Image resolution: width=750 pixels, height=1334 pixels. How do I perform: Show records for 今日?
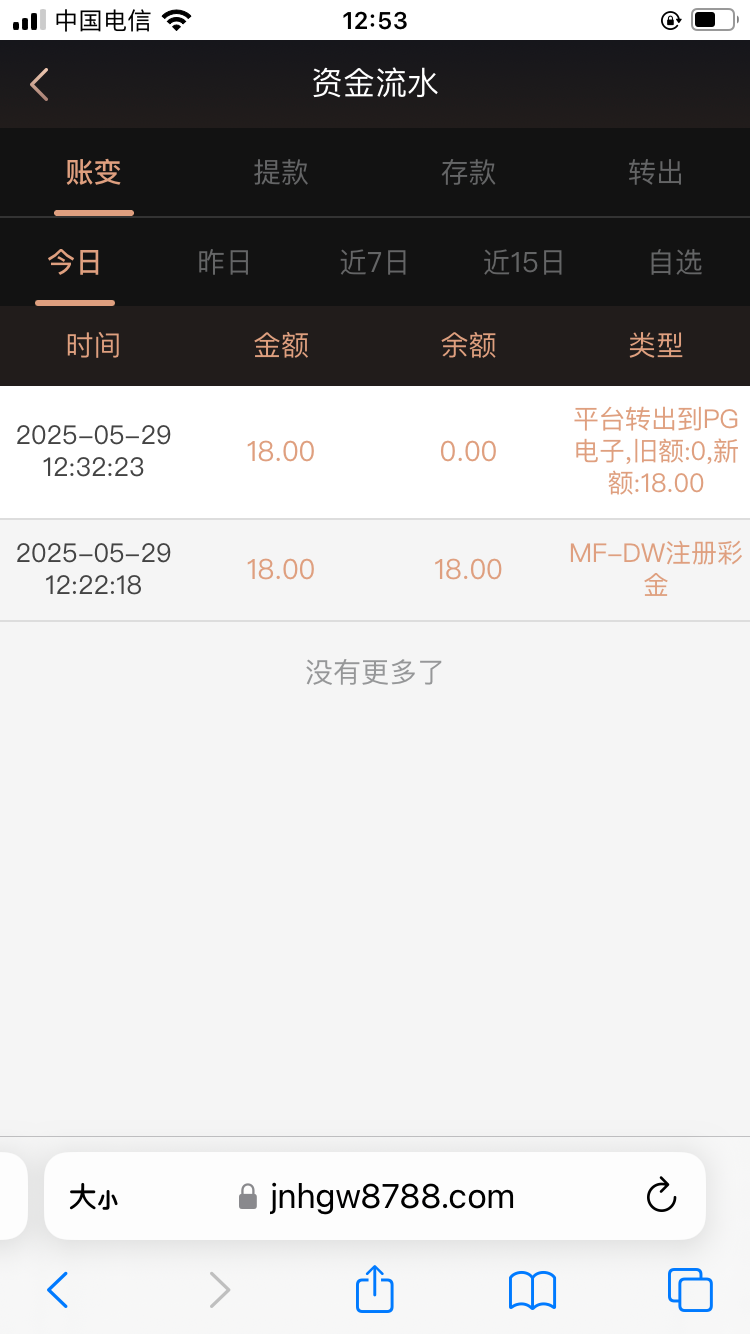[75, 263]
